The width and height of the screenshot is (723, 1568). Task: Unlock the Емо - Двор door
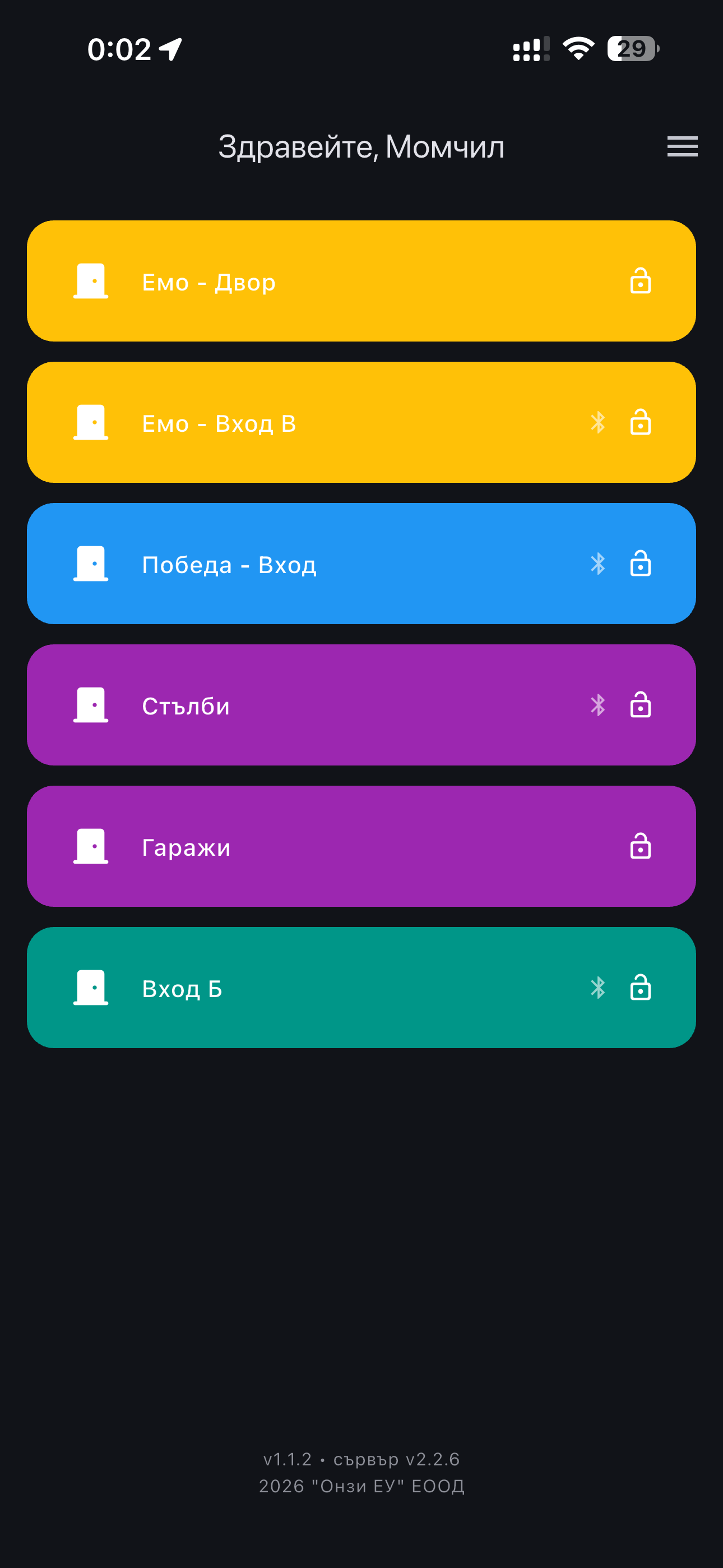[x=640, y=281]
